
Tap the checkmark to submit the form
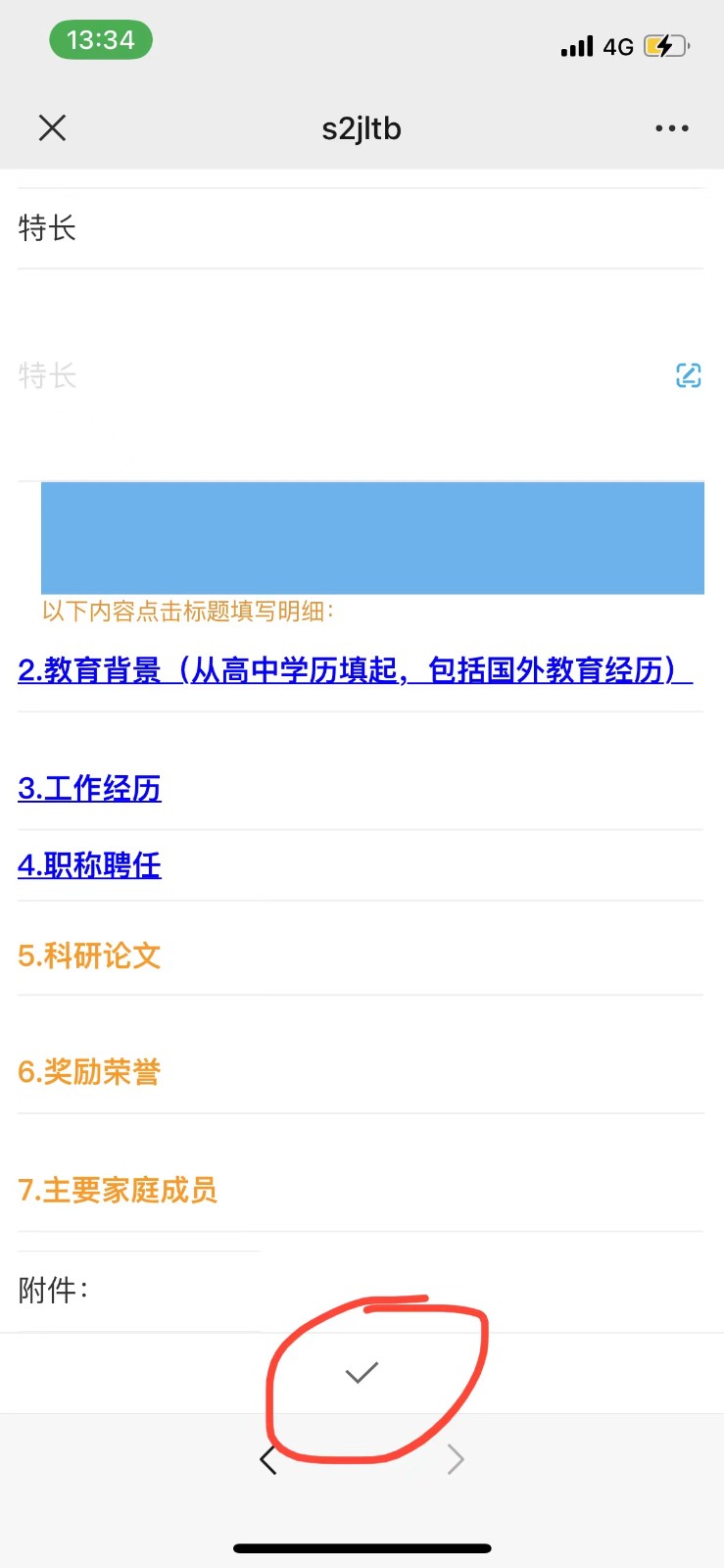[362, 1372]
